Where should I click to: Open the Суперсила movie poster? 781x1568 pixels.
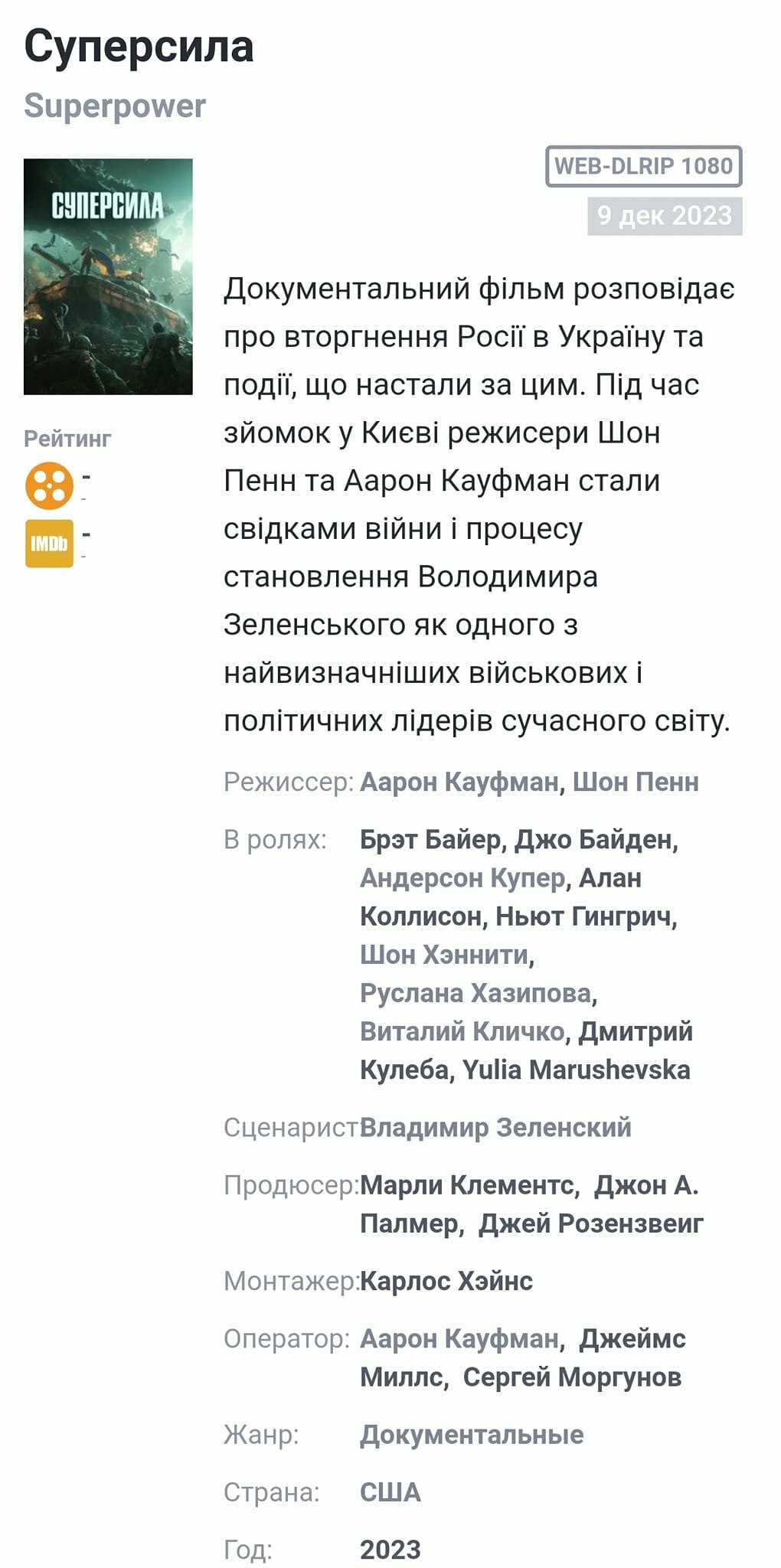108,276
